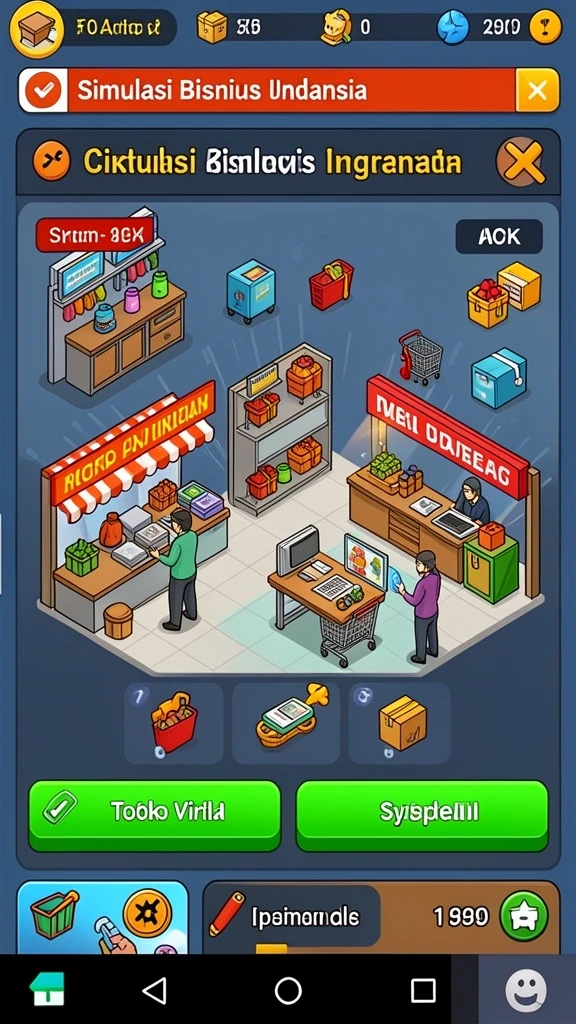576x1024 pixels.
Task: Close the orange Simulasi Bisnius banner
Action: [x=537, y=90]
